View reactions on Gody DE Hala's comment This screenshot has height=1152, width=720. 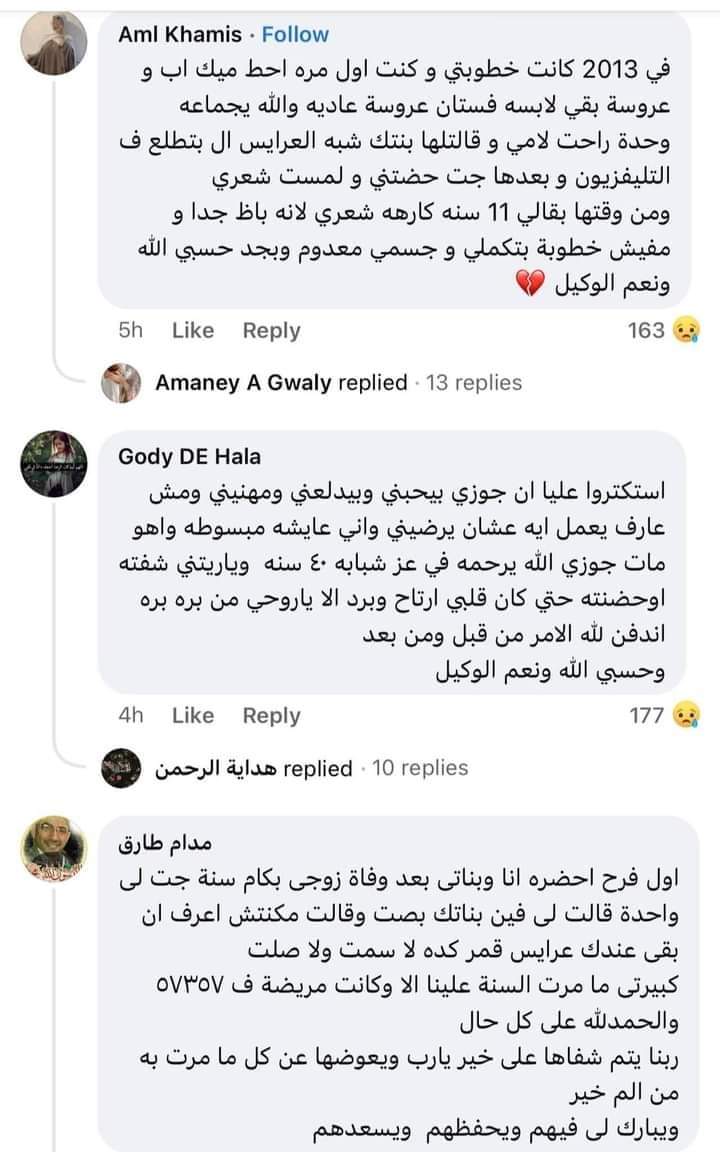pos(661,715)
